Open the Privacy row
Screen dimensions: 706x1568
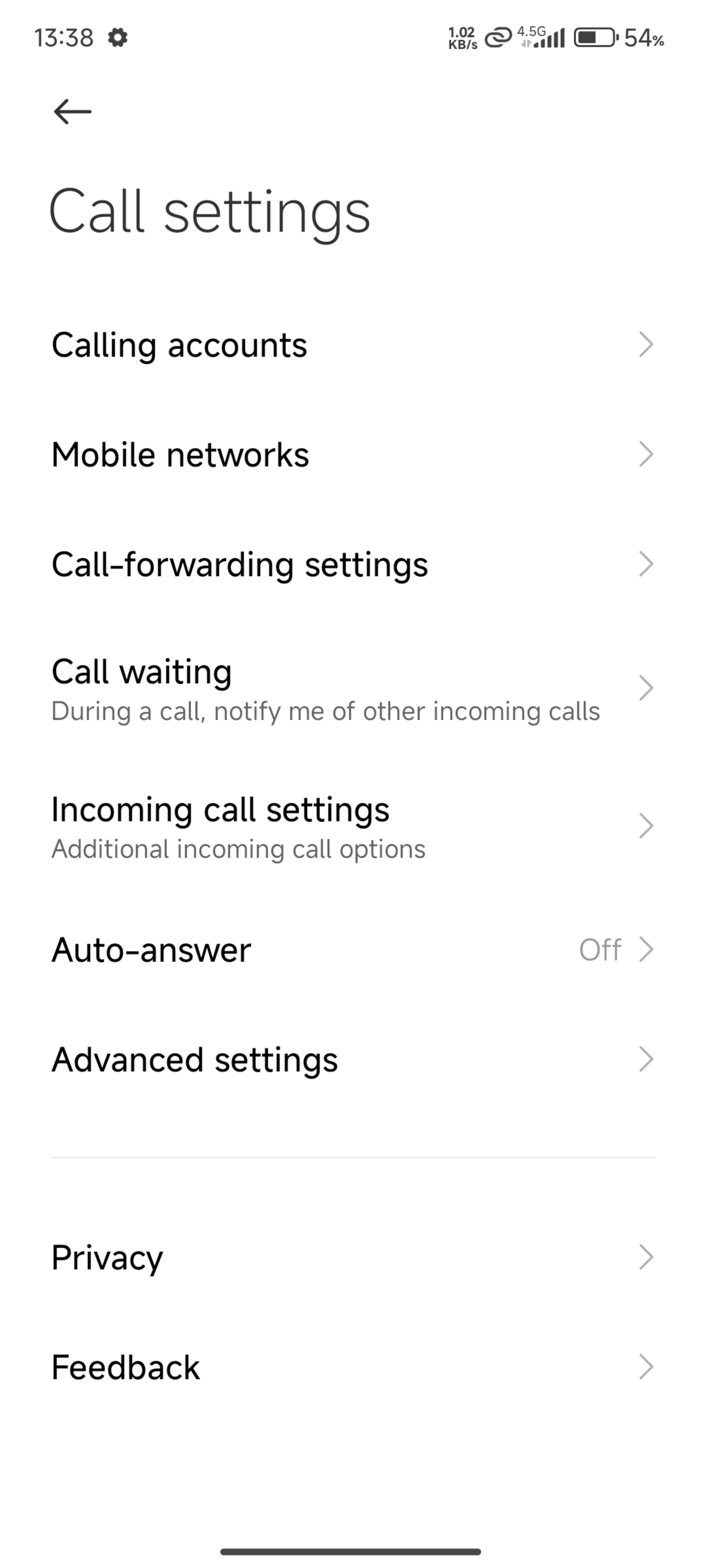click(x=107, y=1257)
